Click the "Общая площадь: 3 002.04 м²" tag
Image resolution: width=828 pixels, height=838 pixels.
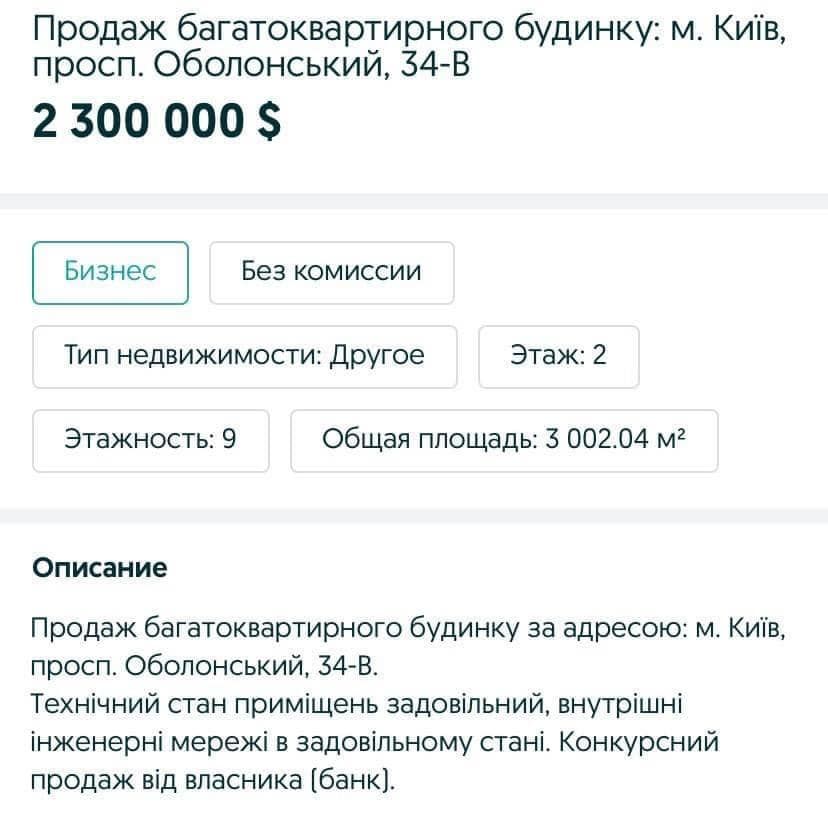504,440
